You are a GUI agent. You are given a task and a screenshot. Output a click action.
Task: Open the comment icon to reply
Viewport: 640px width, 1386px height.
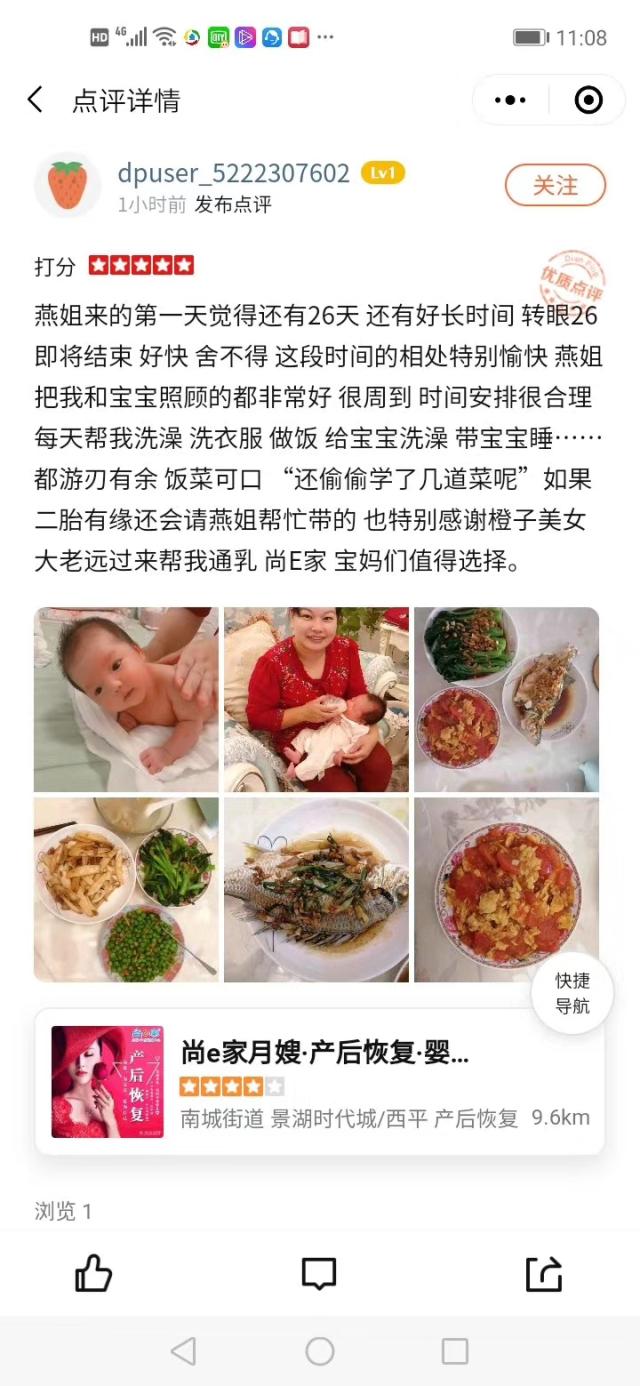tap(319, 1273)
